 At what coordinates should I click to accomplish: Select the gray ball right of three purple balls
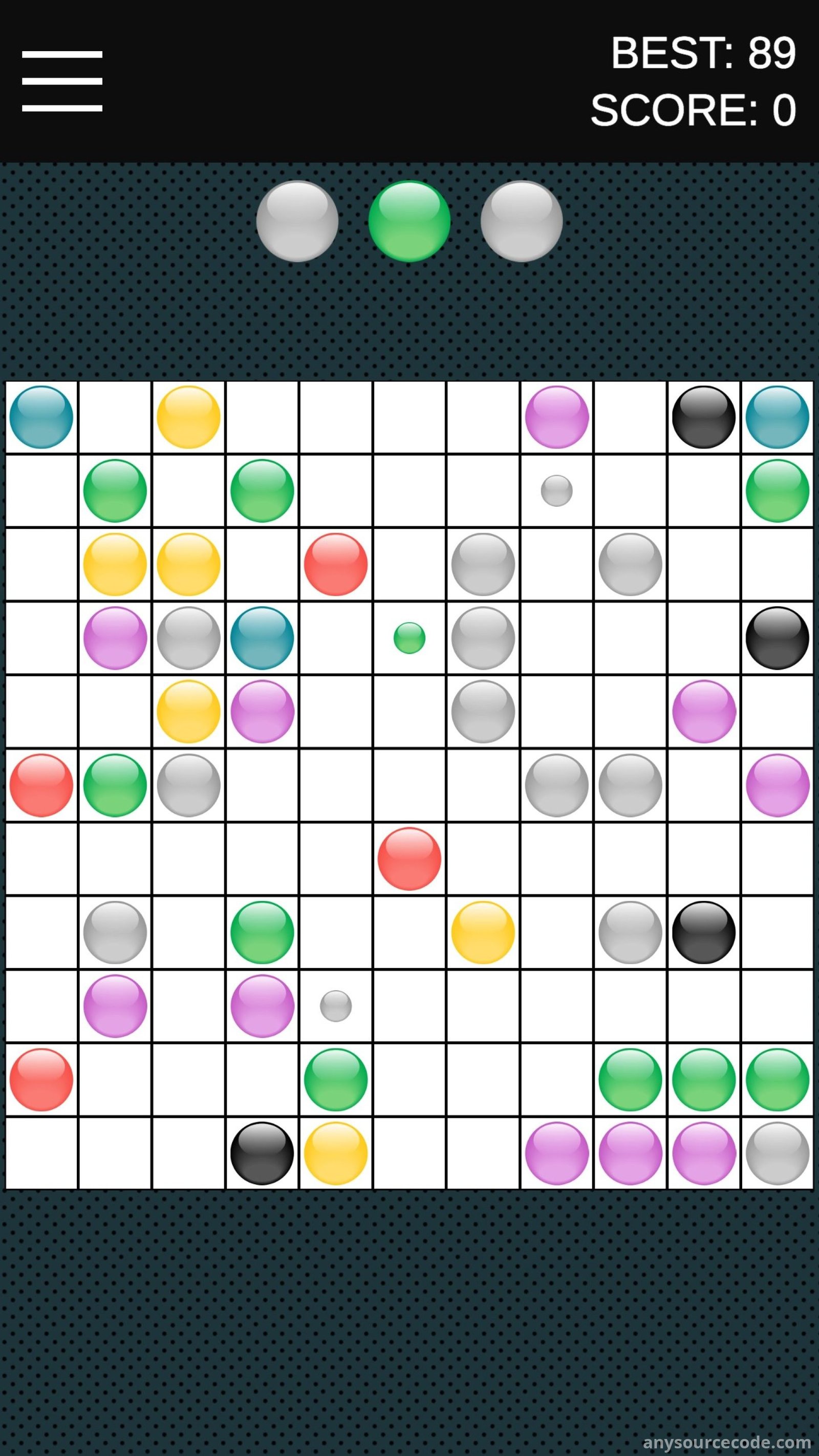tap(777, 1153)
